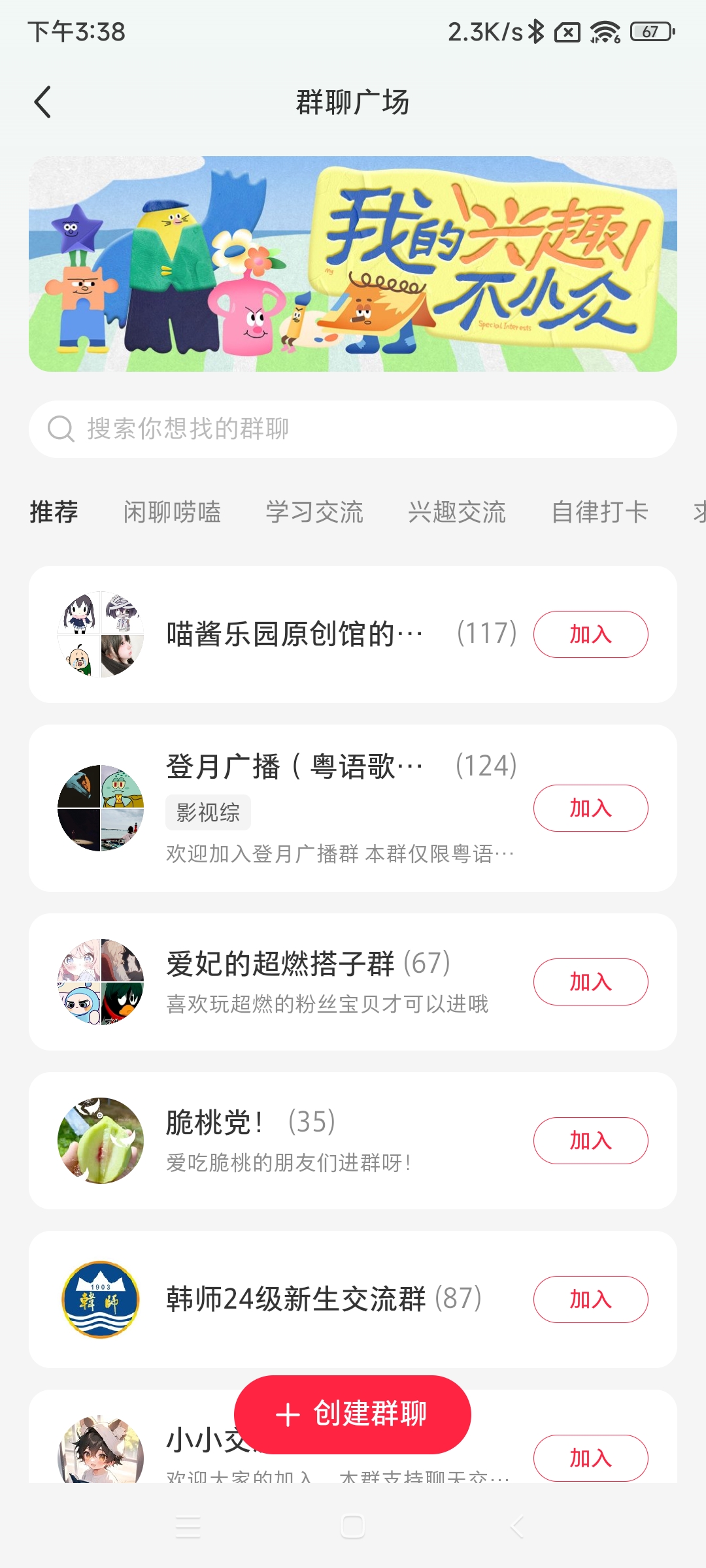Join the 喵酱乐园原创馆 group
This screenshot has width=706, height=1568.
[x=590, y=634]
